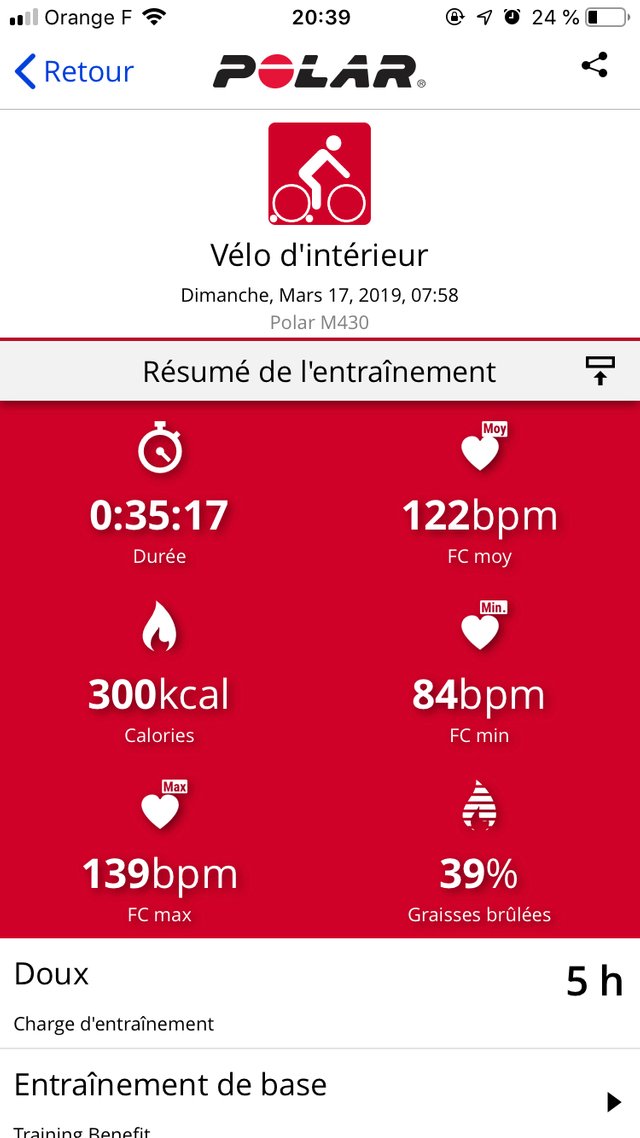This screenshot has width=640, height=1138.
Task: Collapse the Résumé de l'entraînement section
Action: coord(600,371)
